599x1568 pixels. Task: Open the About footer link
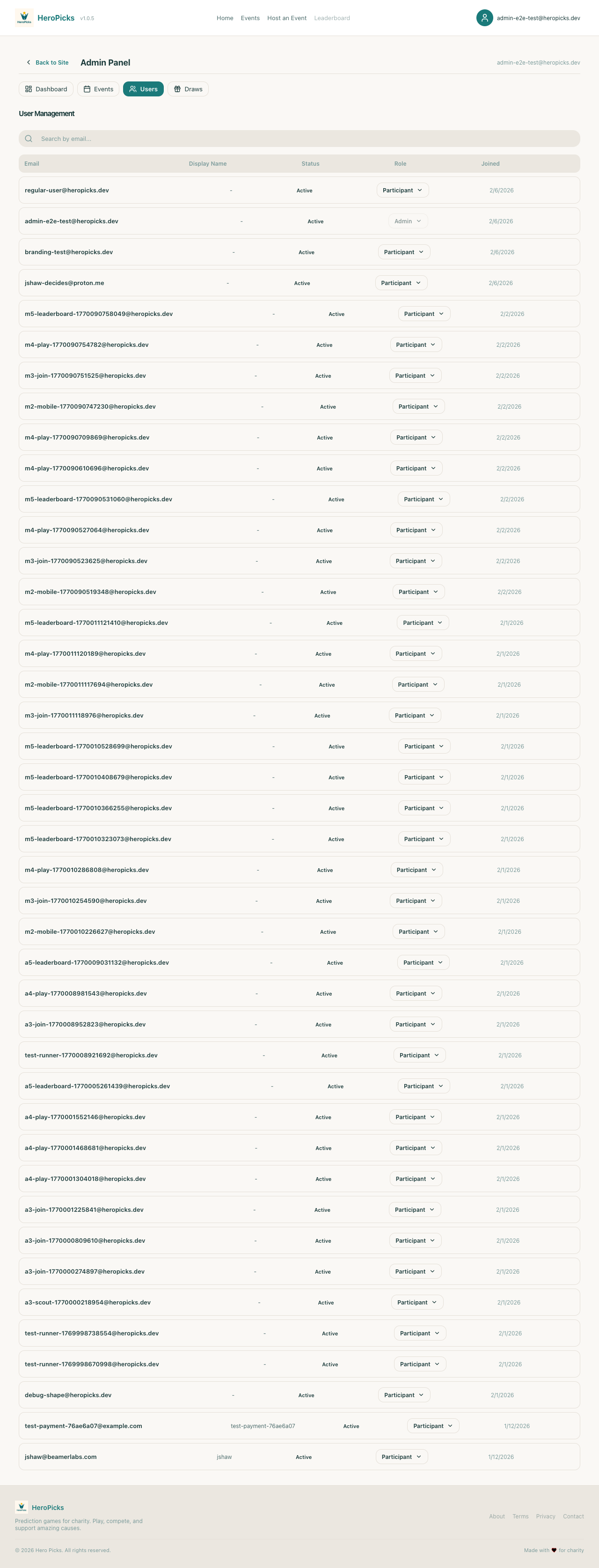(497, 1516)
